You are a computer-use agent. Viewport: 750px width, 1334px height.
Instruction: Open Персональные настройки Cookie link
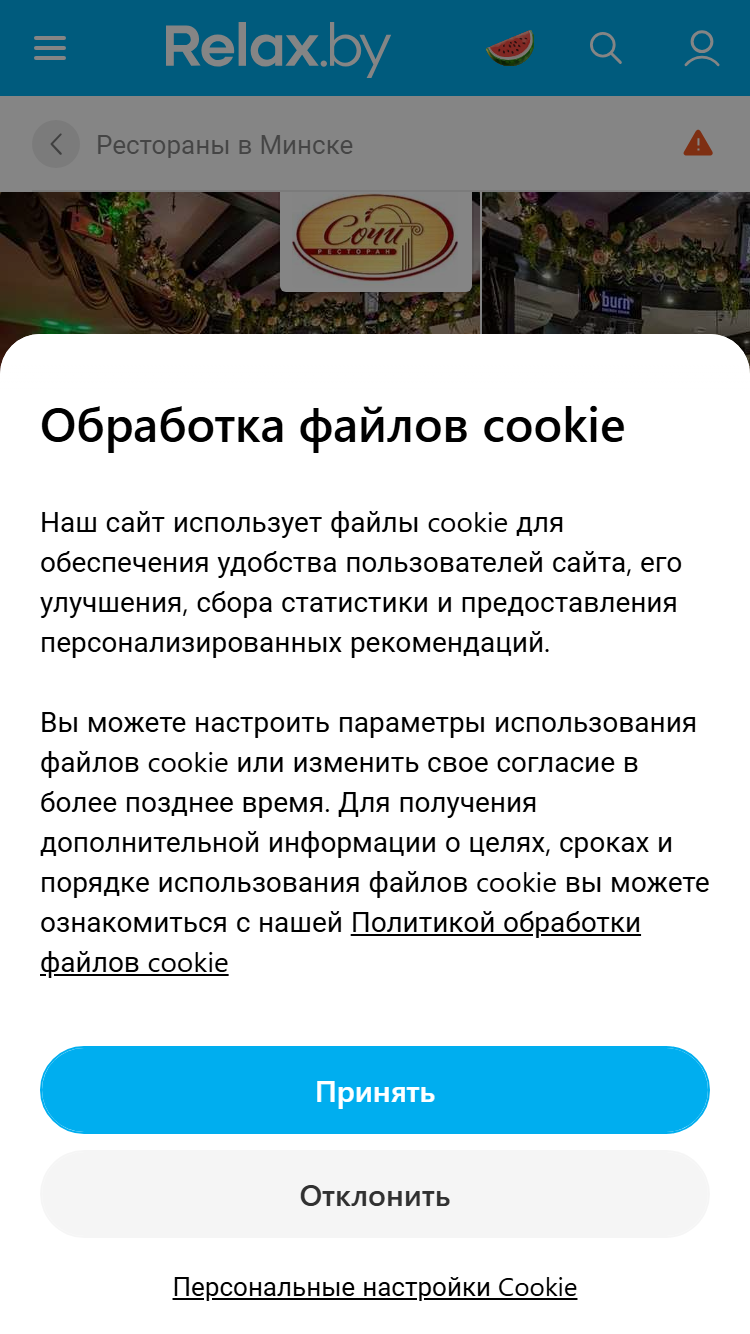point(375,1286)
